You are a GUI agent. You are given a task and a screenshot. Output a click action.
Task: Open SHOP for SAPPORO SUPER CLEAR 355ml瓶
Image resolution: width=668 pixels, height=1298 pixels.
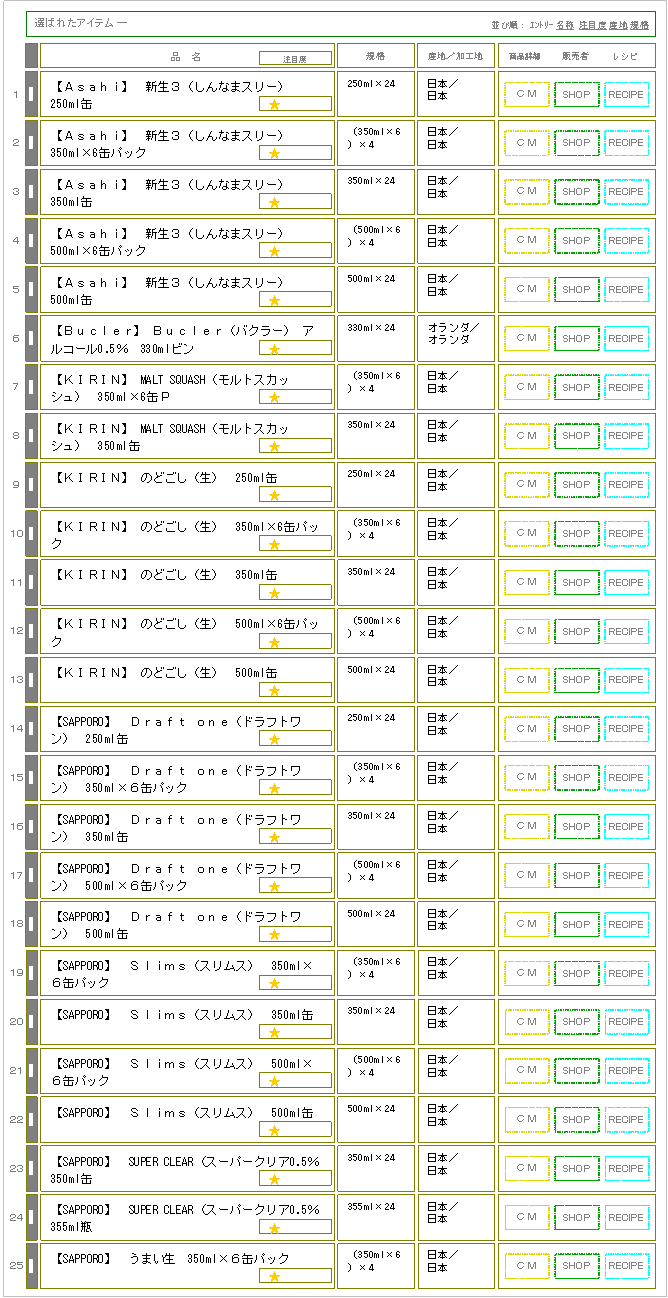577,1217
